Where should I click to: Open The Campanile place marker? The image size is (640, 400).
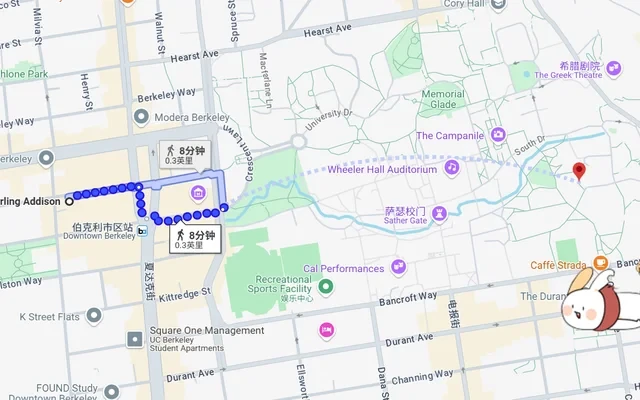[498, 135]
